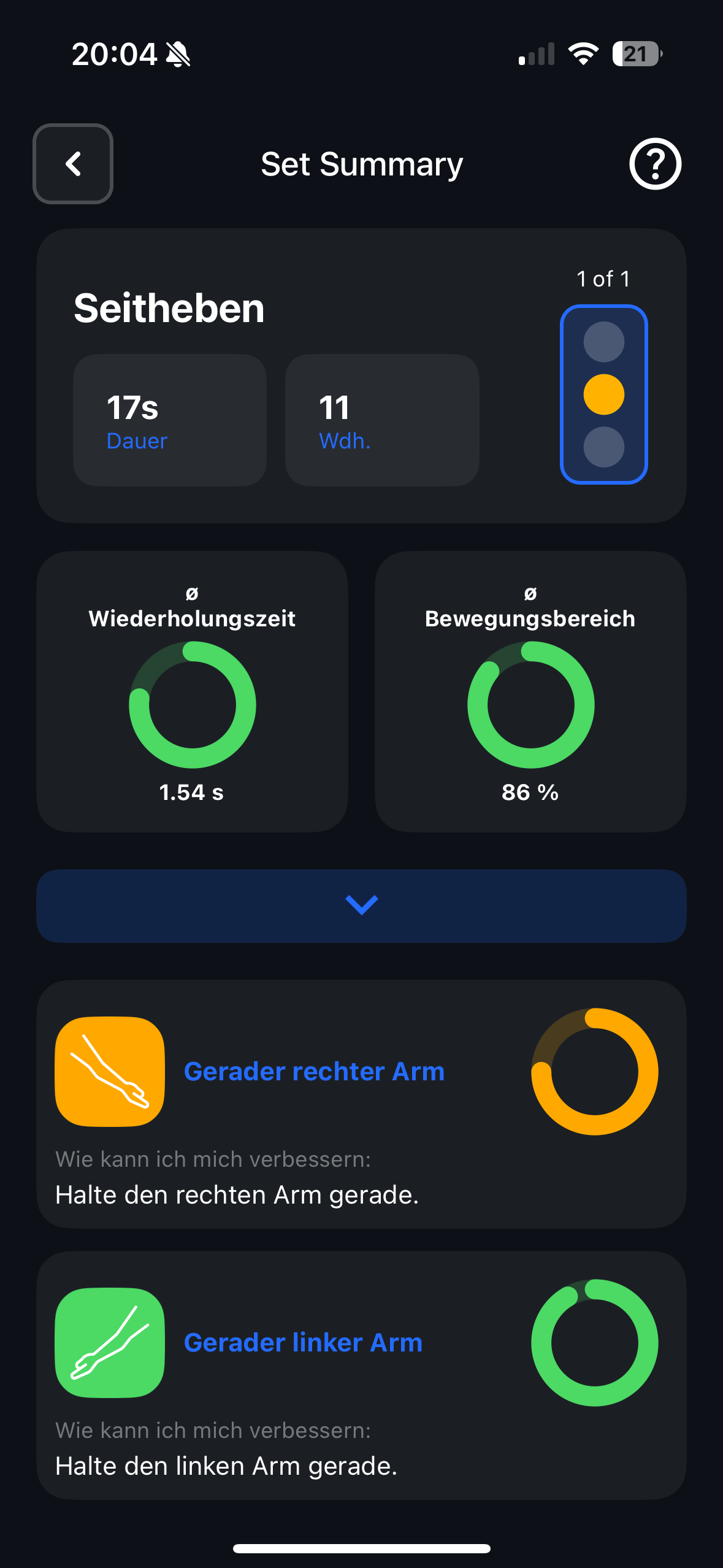Open the help question mark icon
The width and height of the screenshot is (723, 1568).
pyautogui.click(x=655, y=164)
